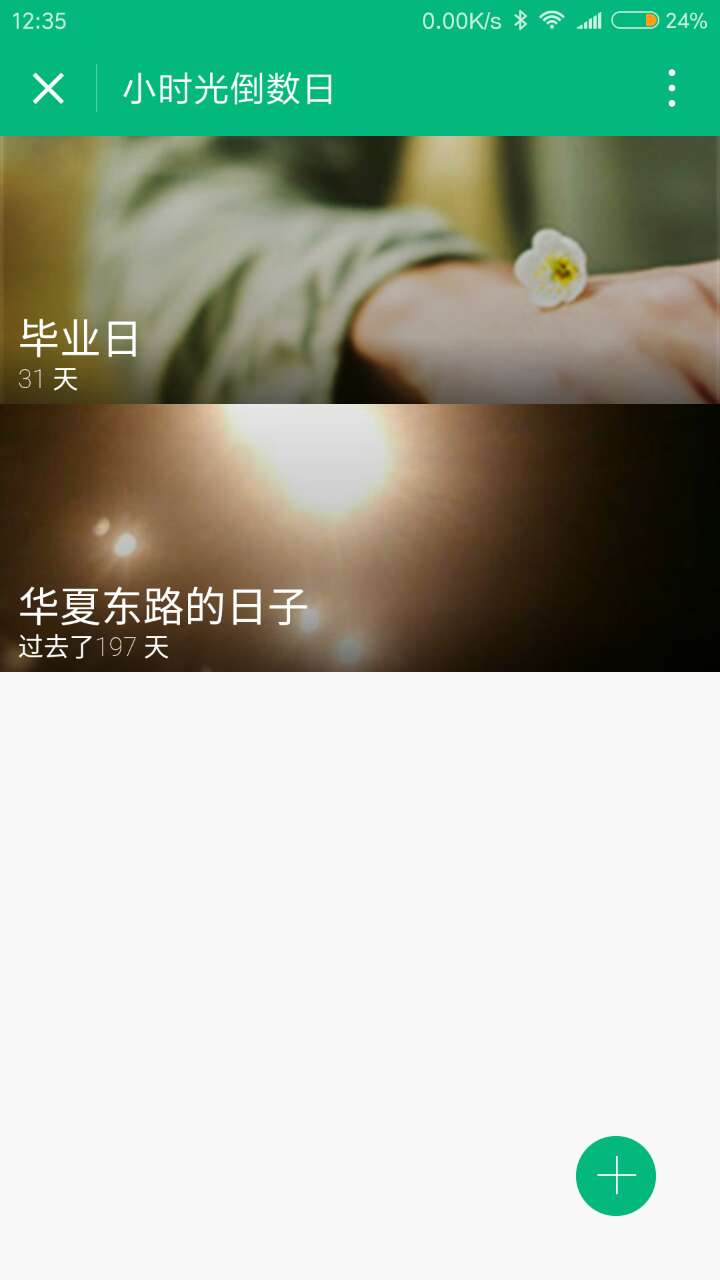Open the three-dot overflow menu
Image resolution: width=720 pixels, height=1280 pixels.
tap(671, 89)
